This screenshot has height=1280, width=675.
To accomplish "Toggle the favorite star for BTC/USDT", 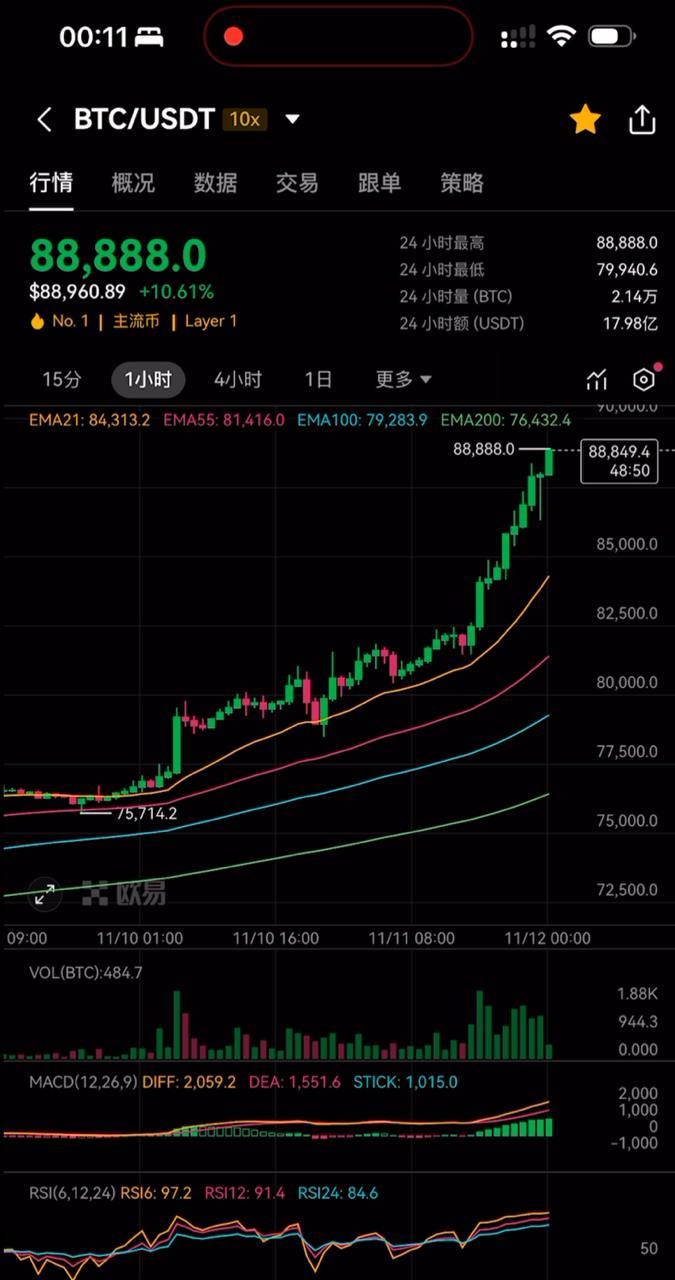I will (585, 120).
